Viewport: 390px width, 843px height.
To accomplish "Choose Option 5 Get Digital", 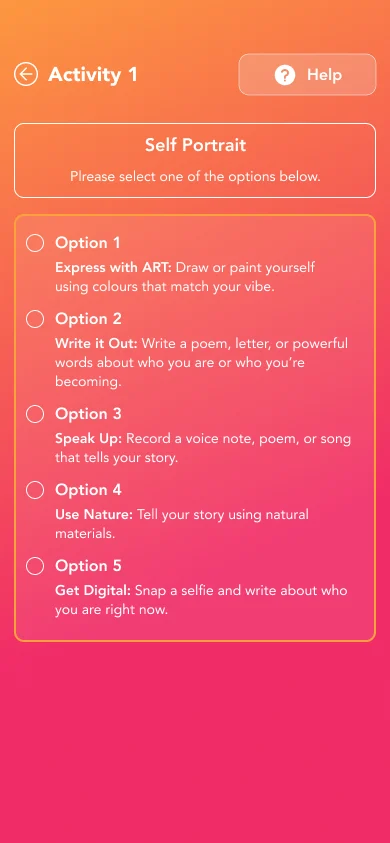I will pos(35,566).
